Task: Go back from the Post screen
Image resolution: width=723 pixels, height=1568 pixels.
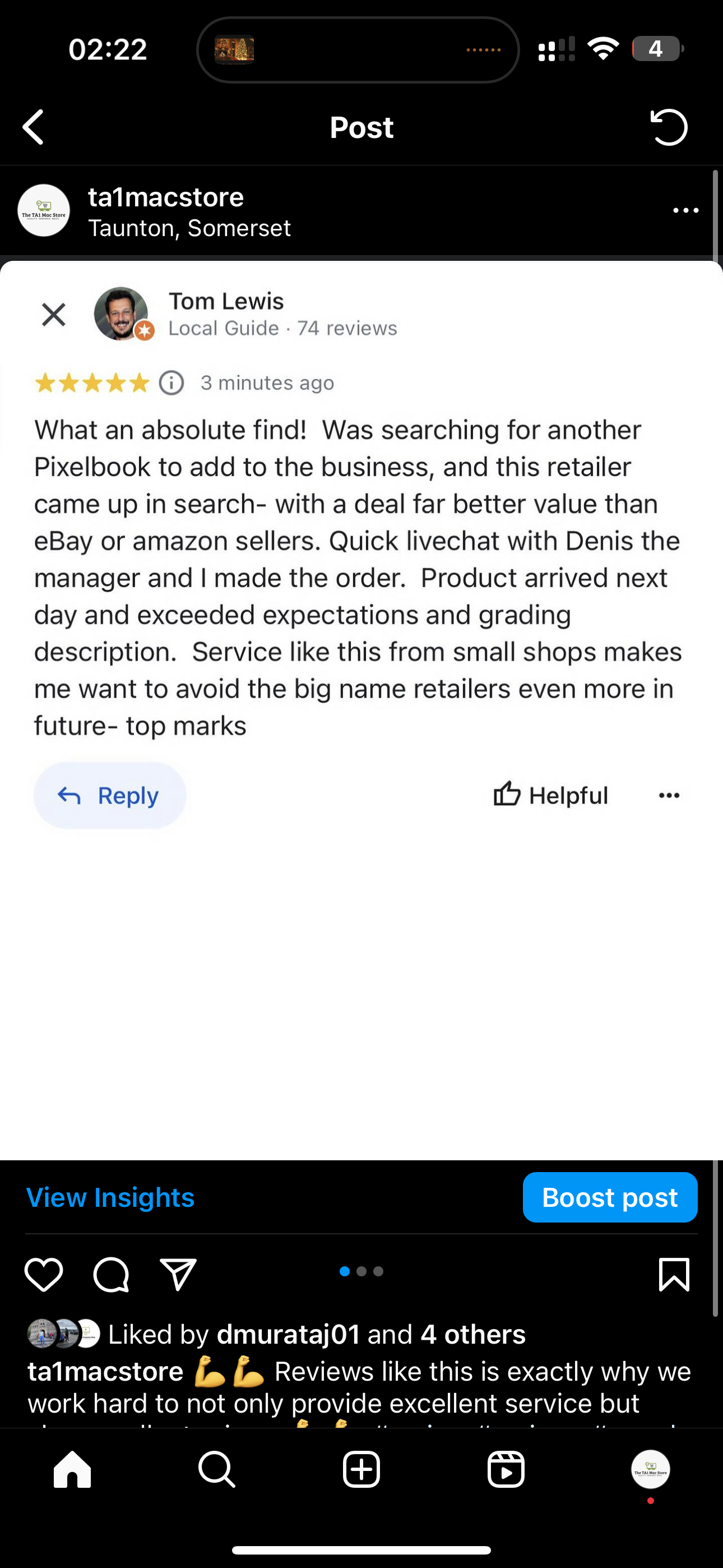Action: tap(34, 127)
